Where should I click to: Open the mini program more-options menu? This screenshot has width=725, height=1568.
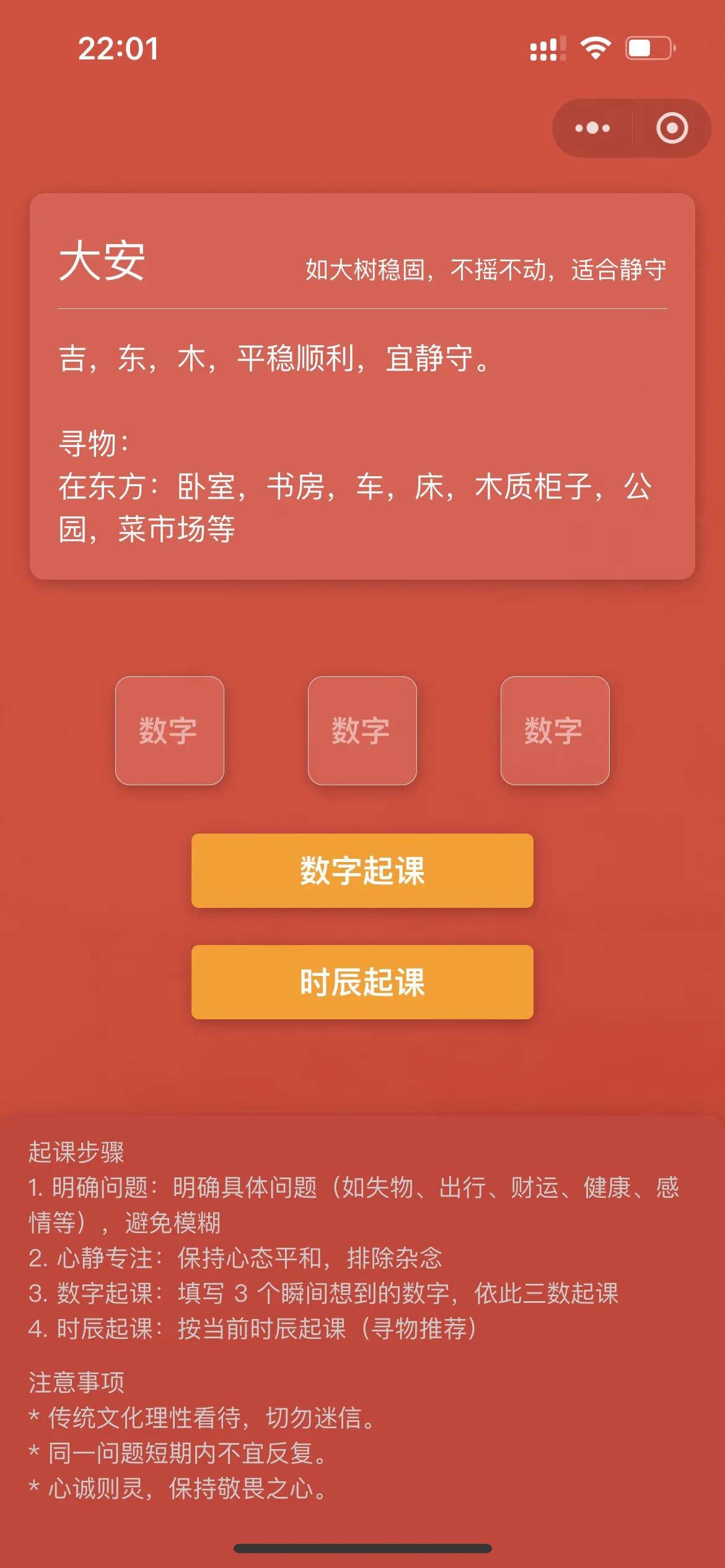[x=592, y=128]
